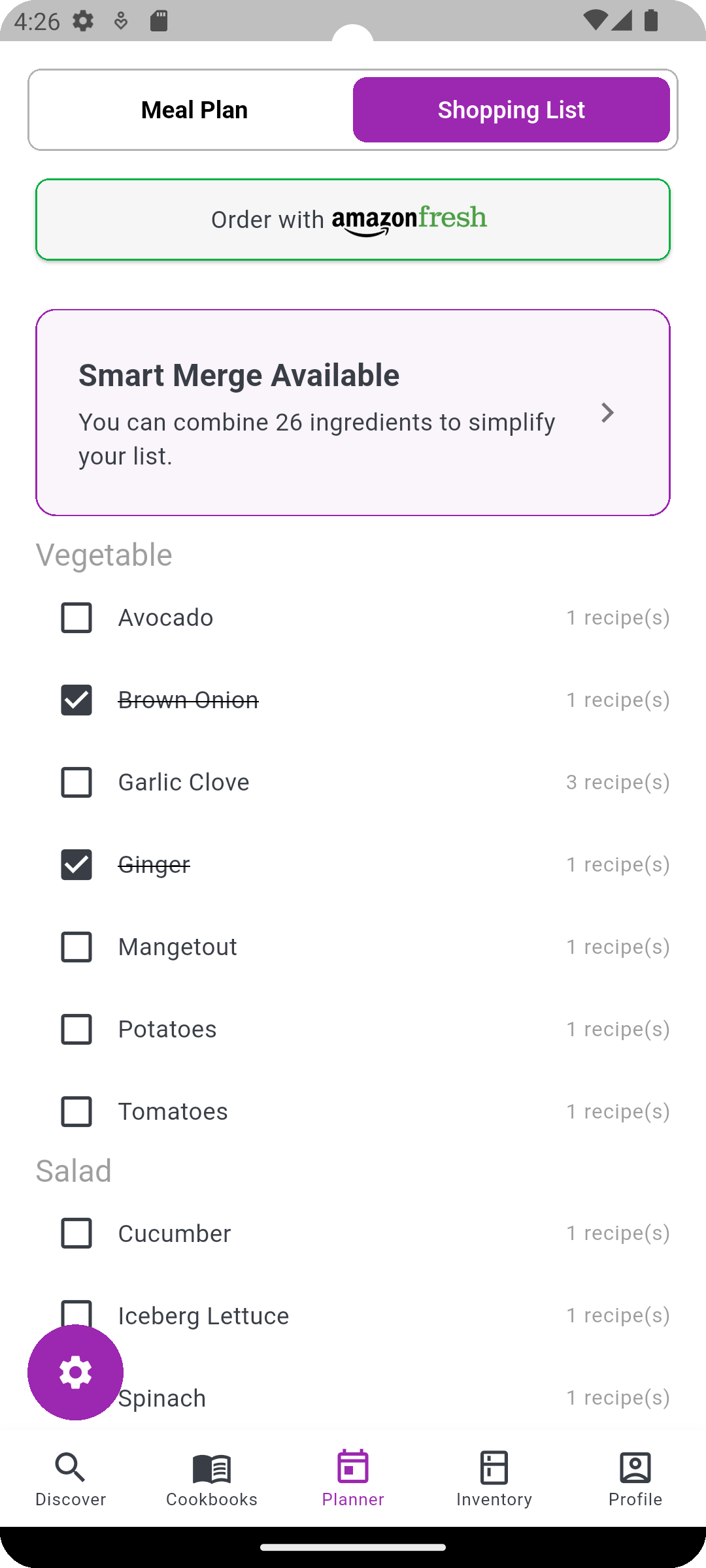This screenshot has height=1568, width=706.
Task: Check off Avocado from the list
Action: tap(75, 617)
